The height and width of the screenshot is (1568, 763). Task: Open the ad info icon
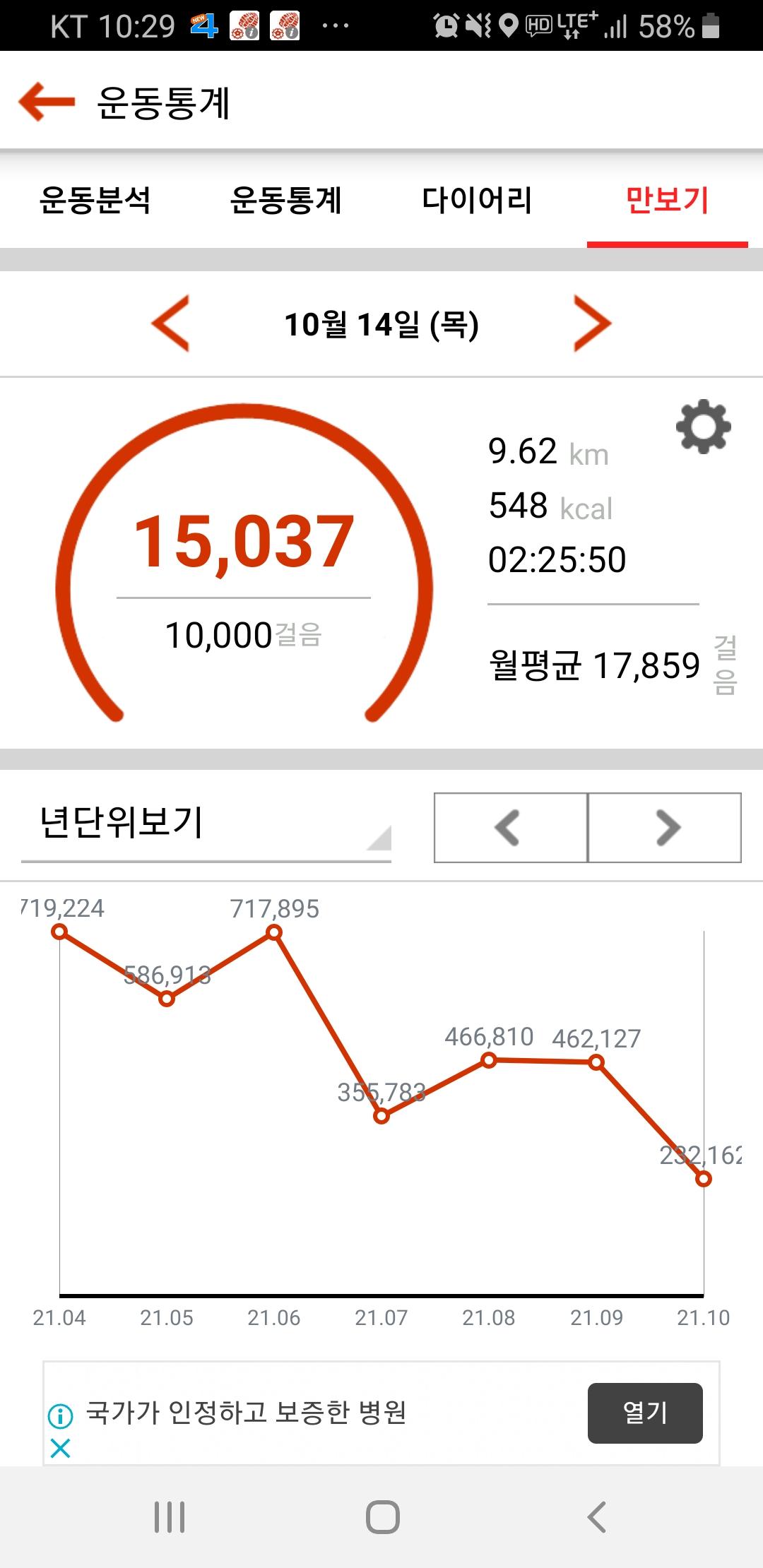61,1415
